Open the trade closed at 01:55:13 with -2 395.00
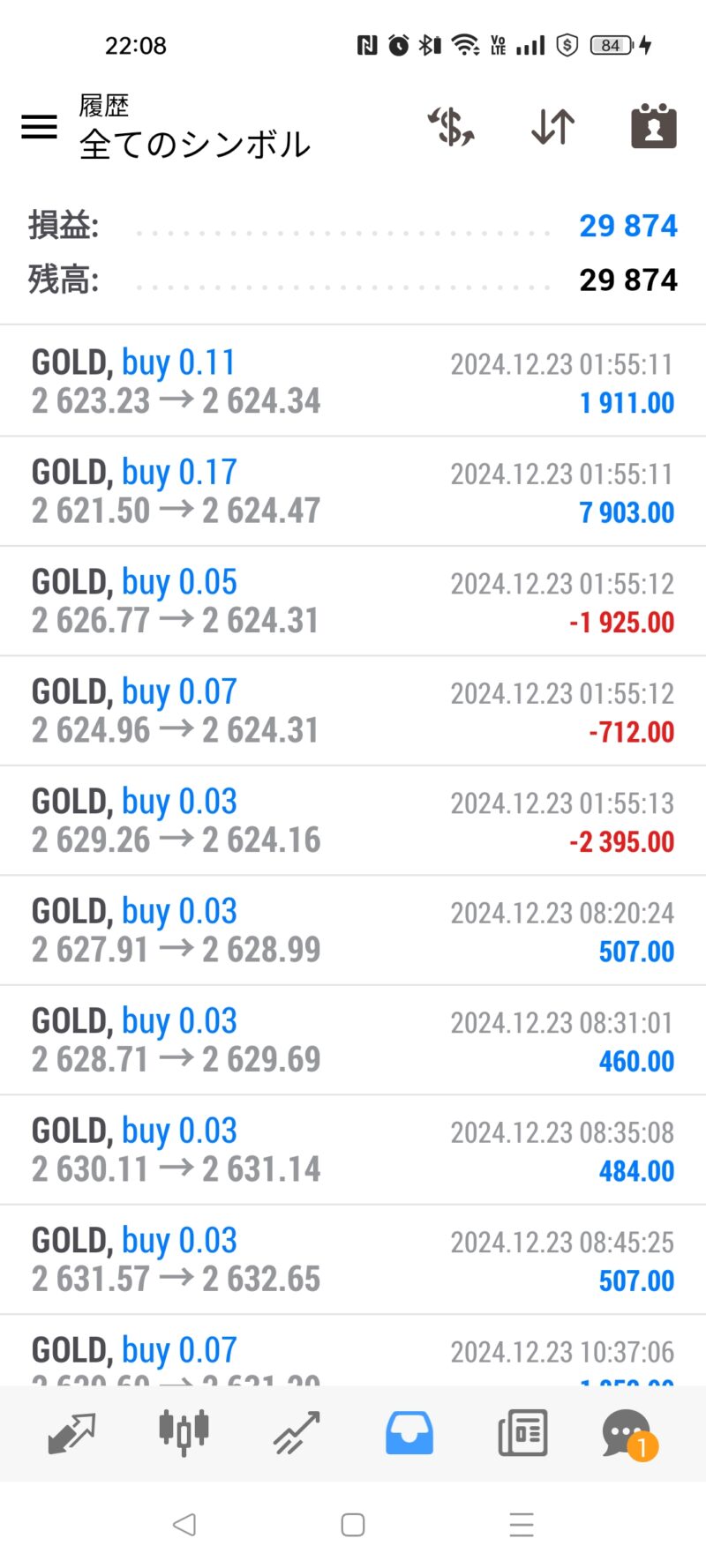The image size is (706, 1568). [353, 820]
